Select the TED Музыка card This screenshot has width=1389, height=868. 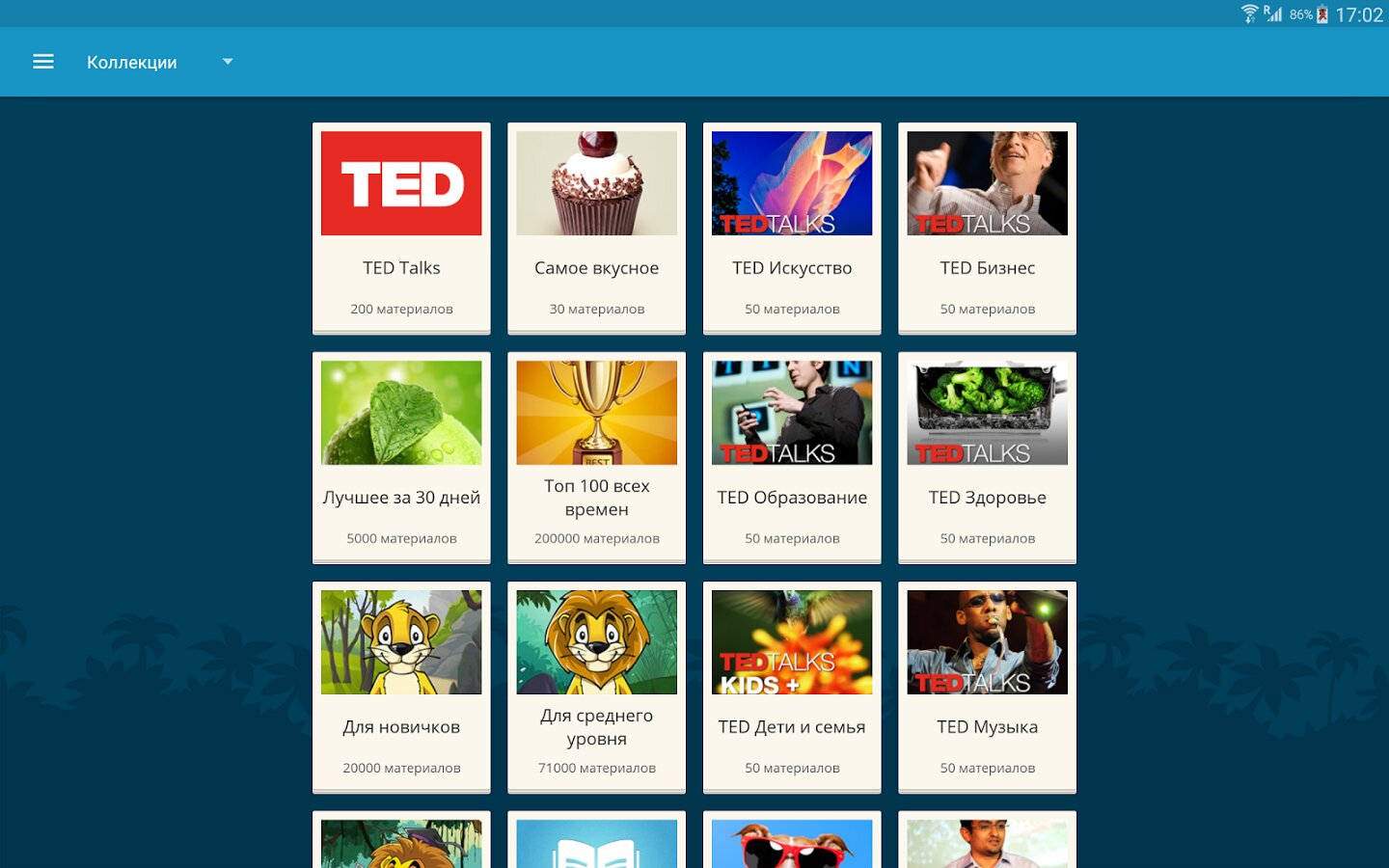(x=987, y=688)
